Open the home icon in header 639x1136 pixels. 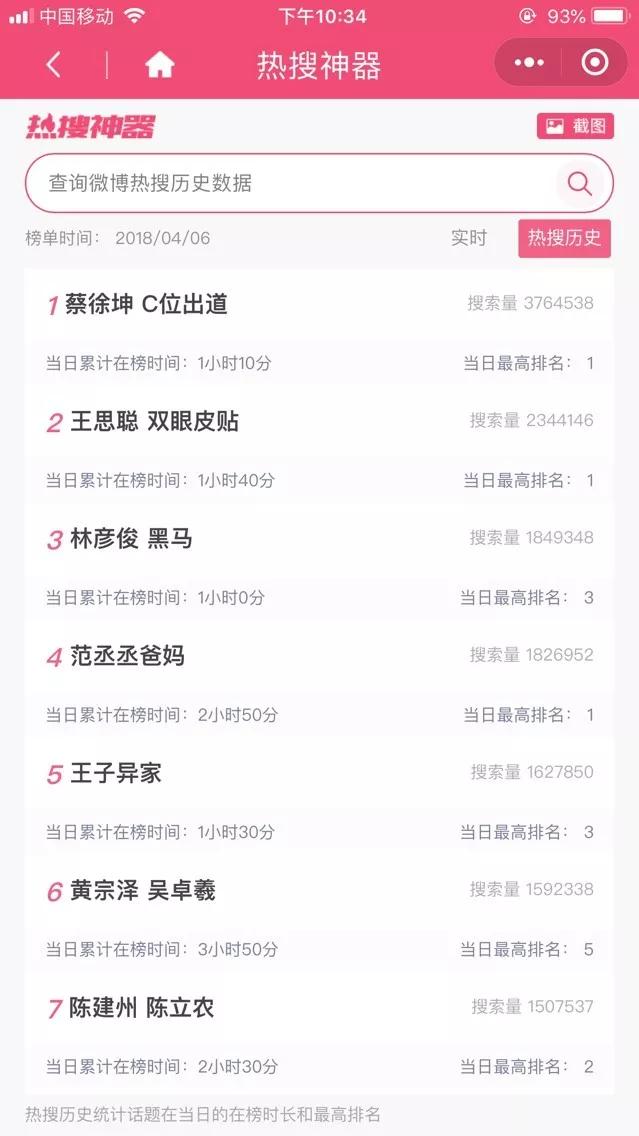(x=160, y=64)
